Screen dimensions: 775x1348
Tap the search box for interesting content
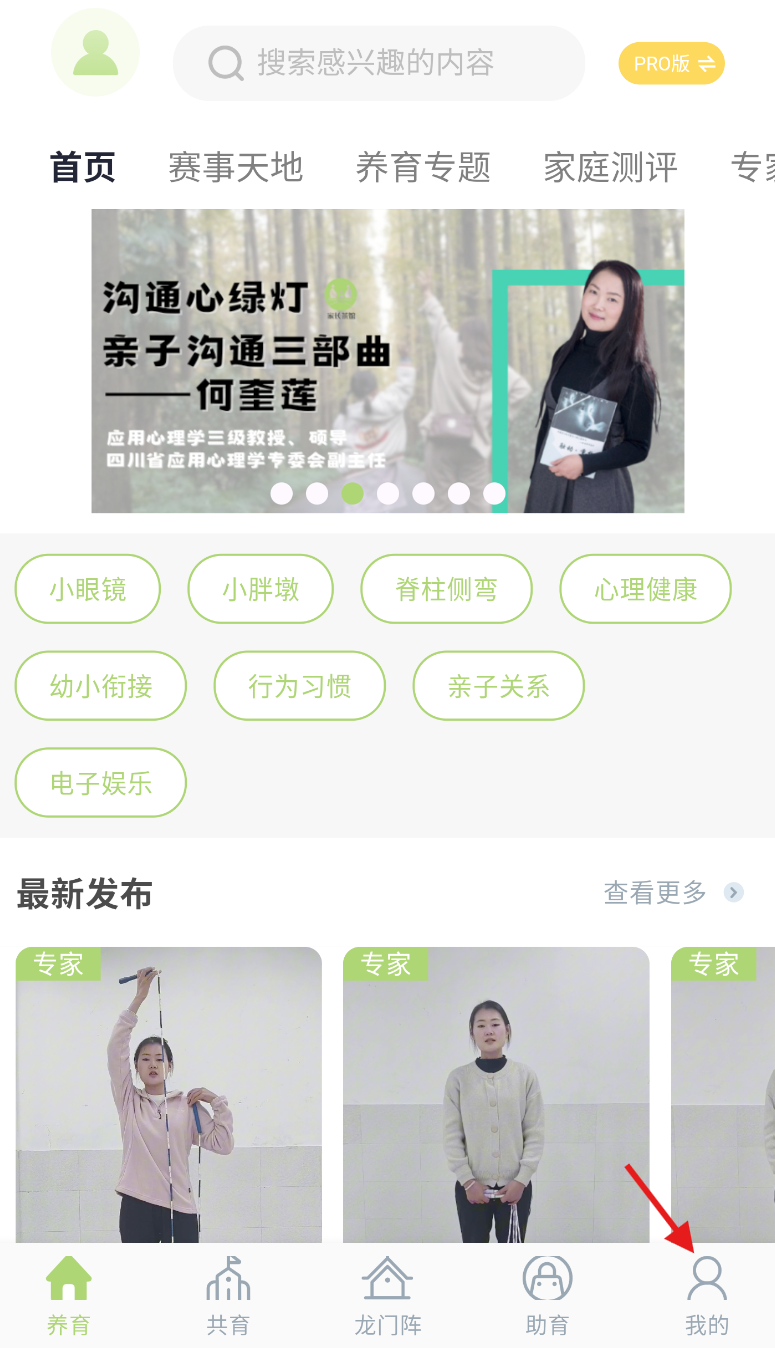click(378, 63)
